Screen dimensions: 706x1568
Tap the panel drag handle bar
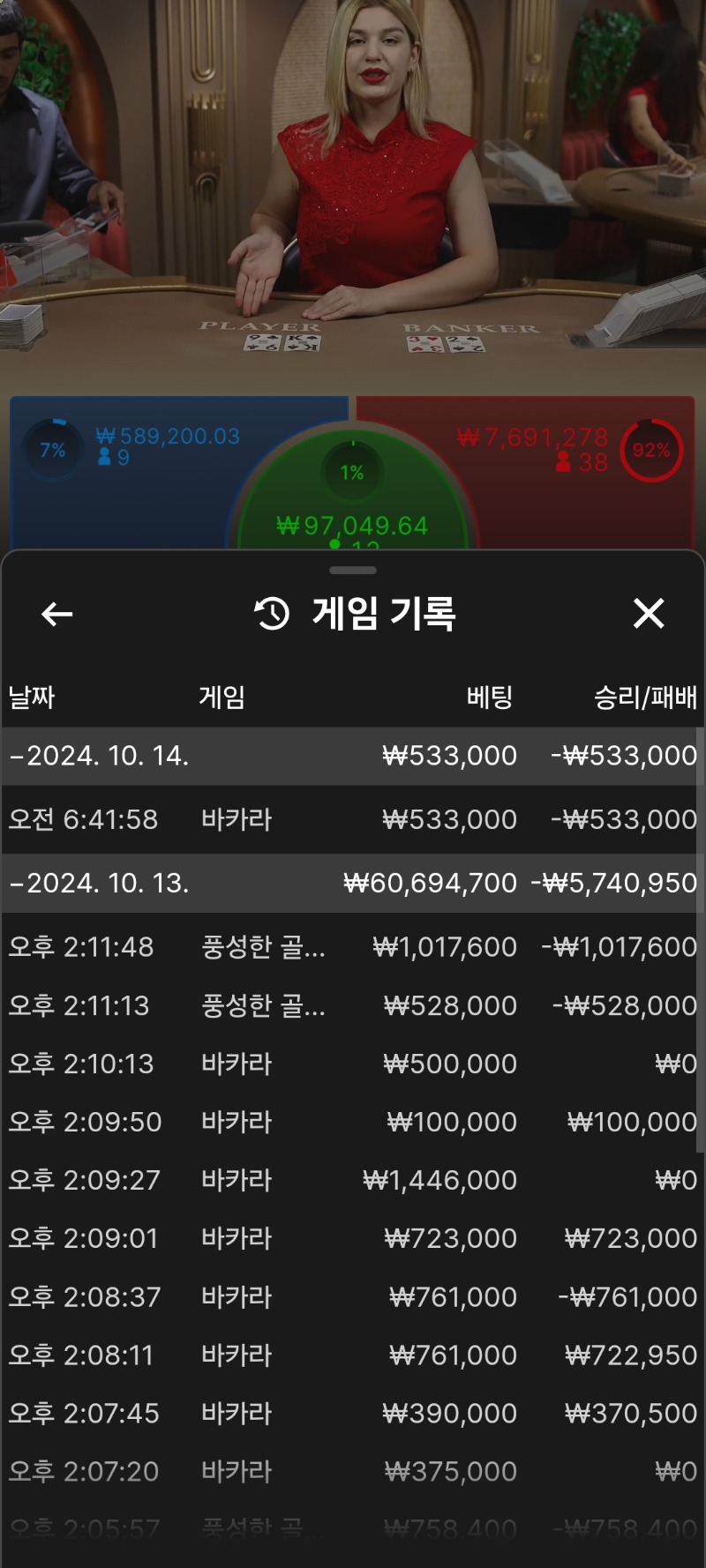(353, 571)
